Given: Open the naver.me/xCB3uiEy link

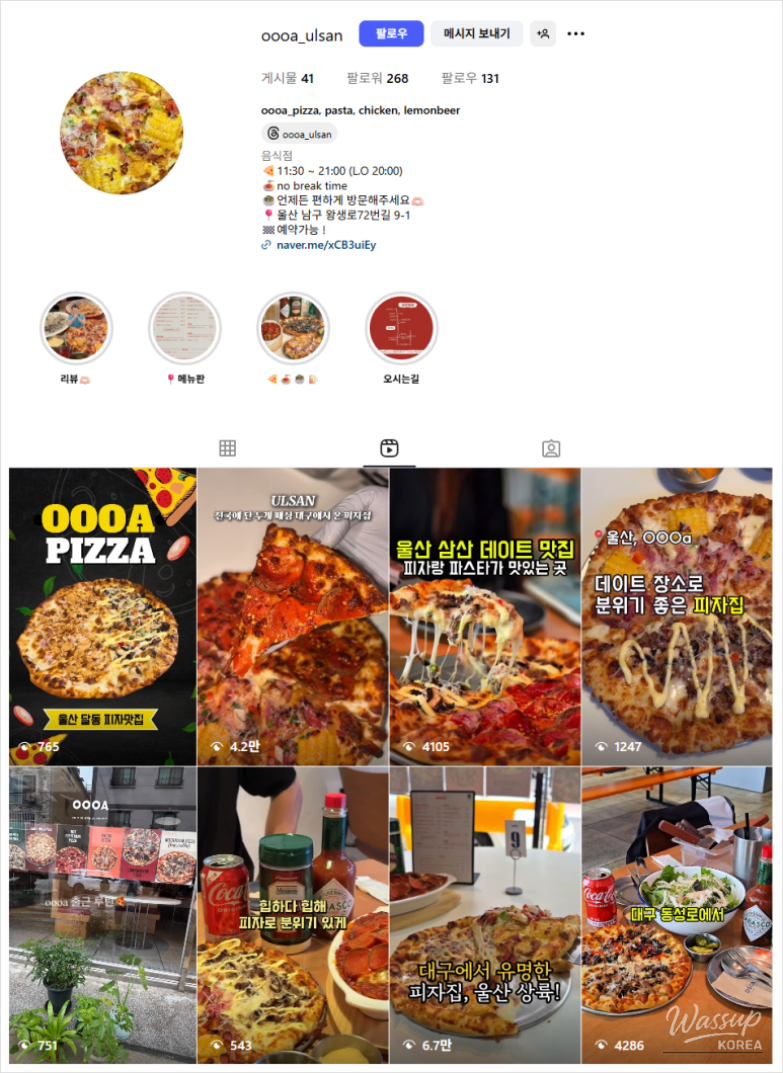Looking at the screenshot, I should pyautogui.click(x=326, y=245).
